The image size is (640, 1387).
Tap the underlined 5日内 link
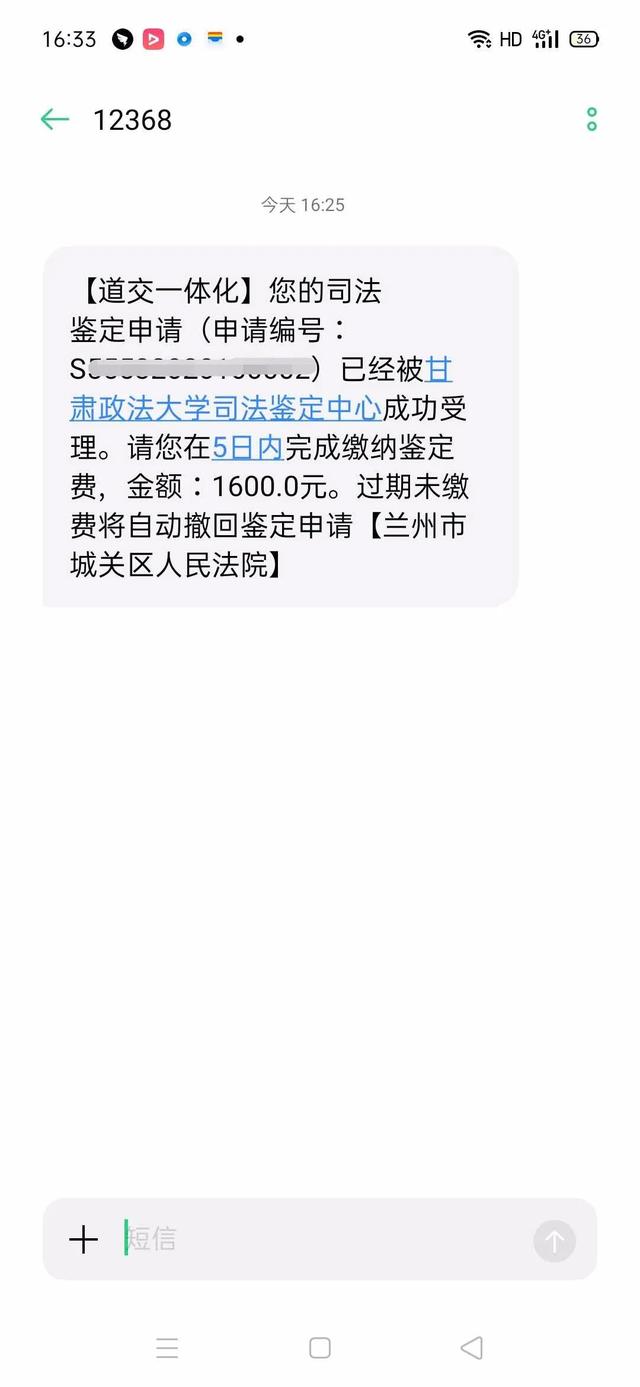tap(248, 447)
